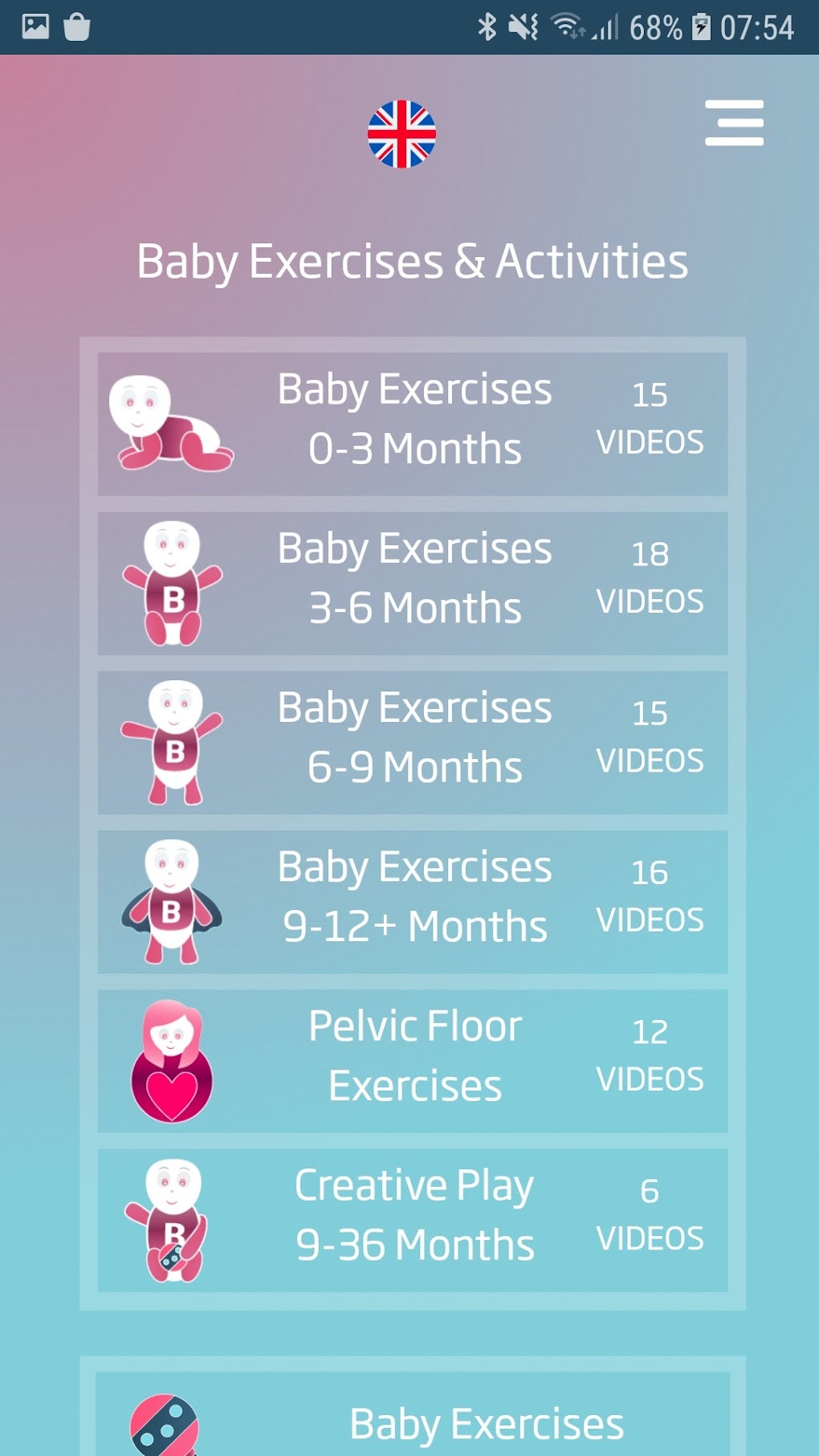Viewport: 819px width, 1456px height.
Task: Tap the baby holding dice icon for Creative Play
Action: (169, 1217)
